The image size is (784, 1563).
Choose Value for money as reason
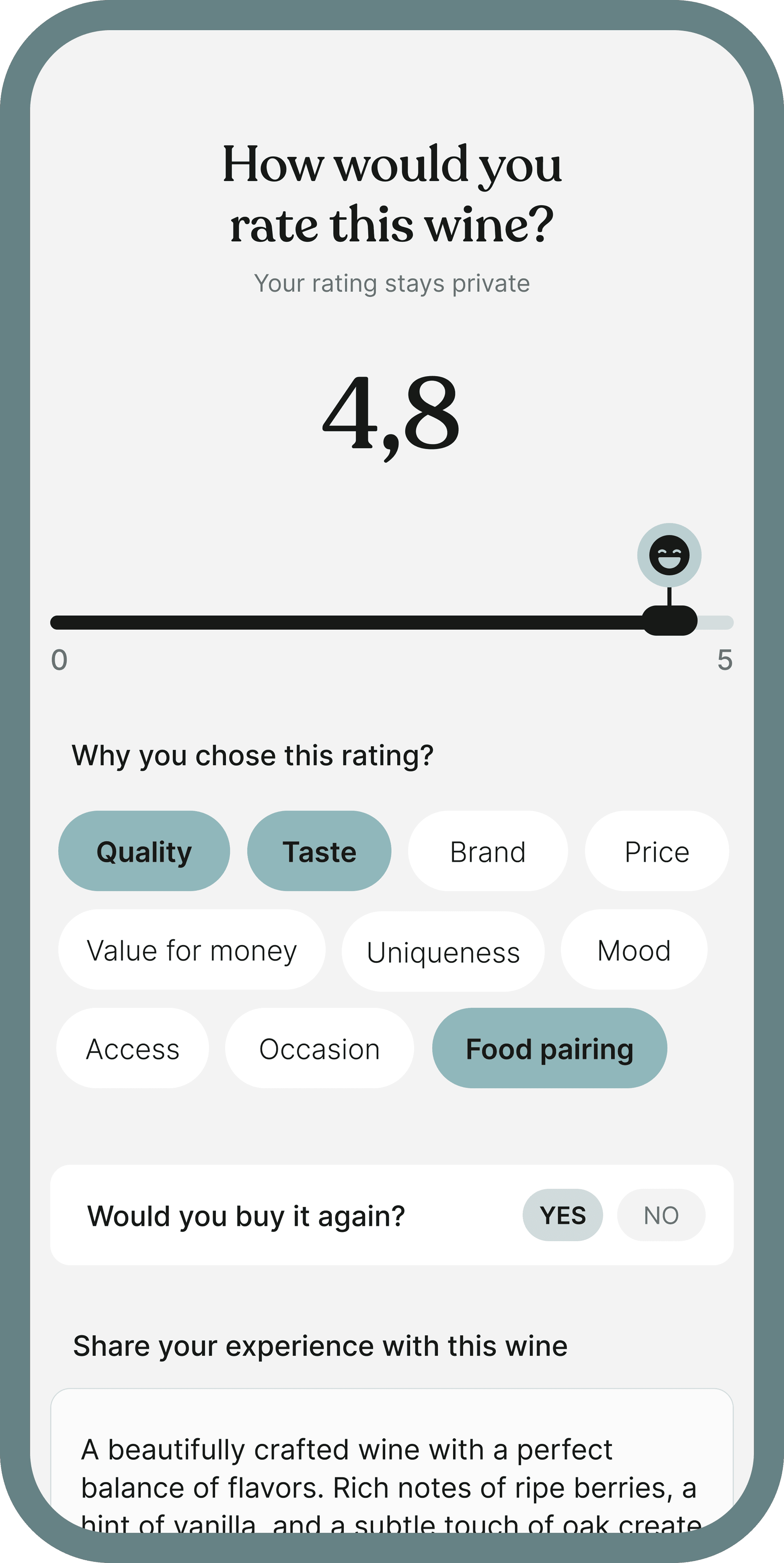192,950
